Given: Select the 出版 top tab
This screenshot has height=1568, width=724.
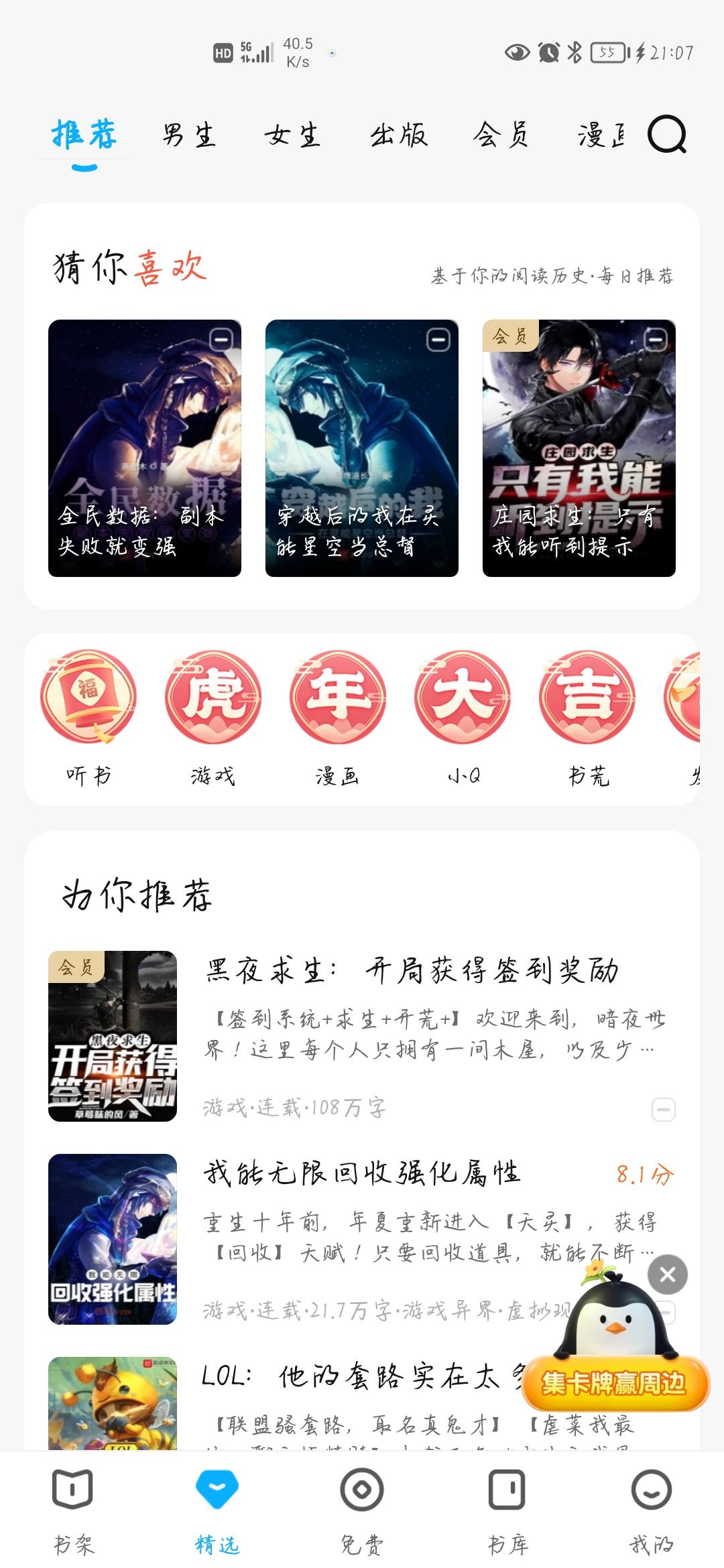Looking at the screenshot, I should pos(399,135).
